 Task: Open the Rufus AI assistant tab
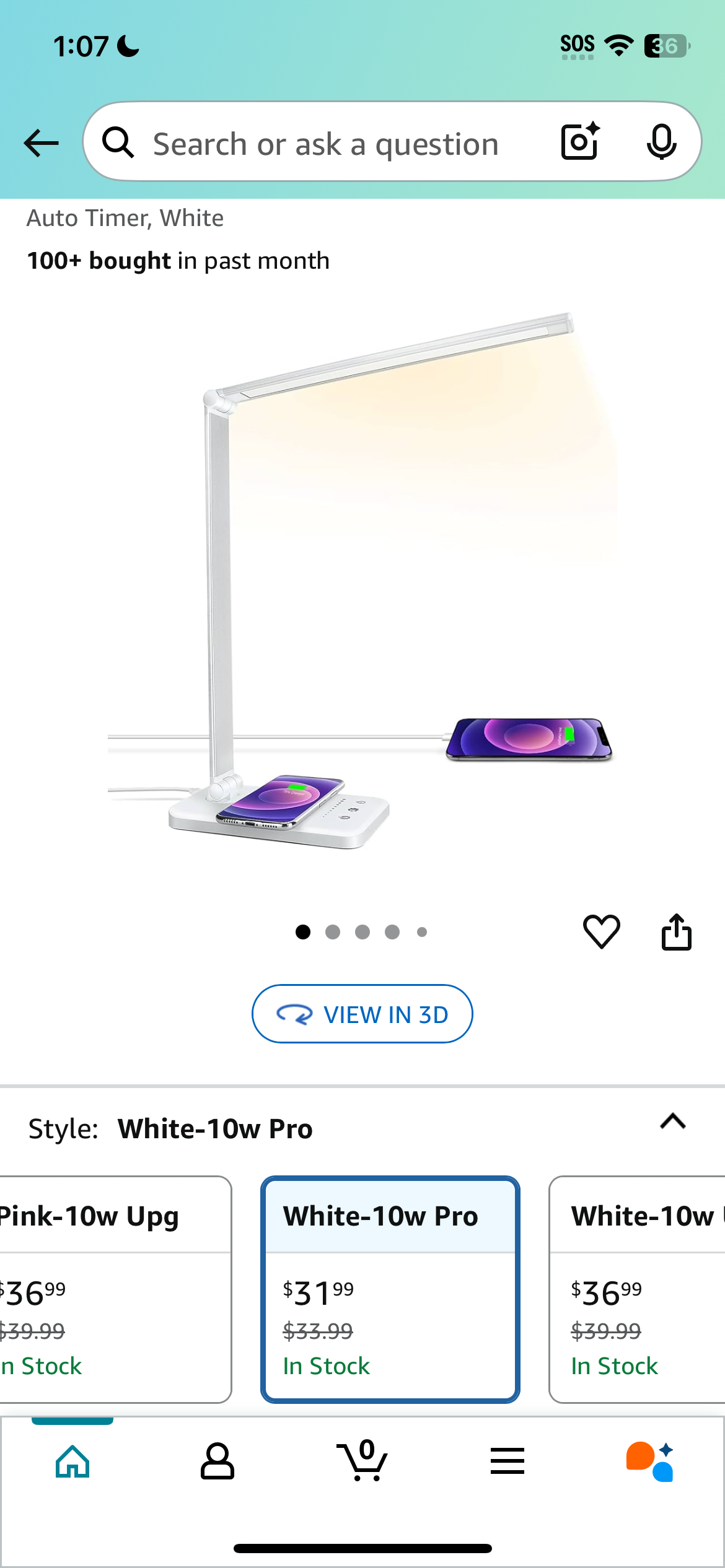coord(650,1461)
